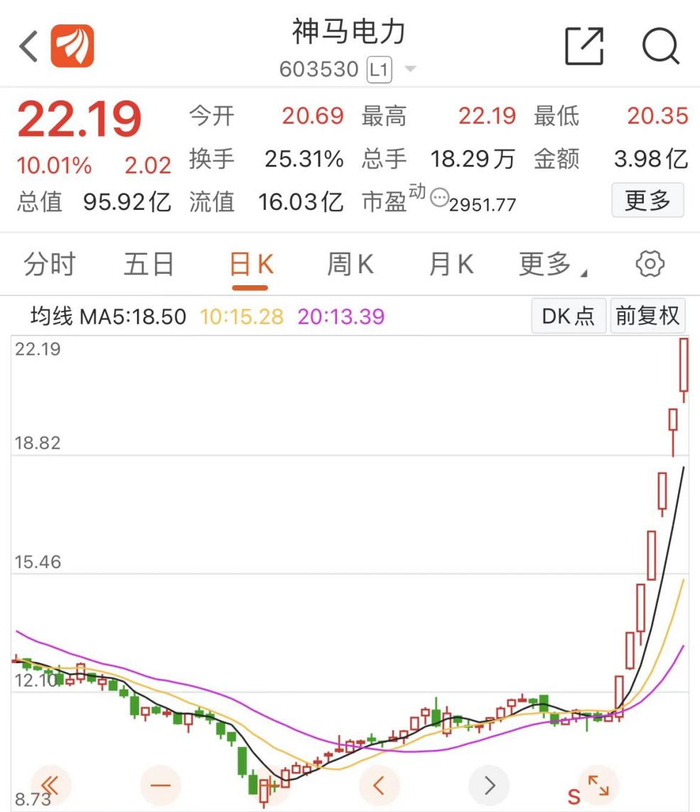Tap the DK点 button
The height and width of the screenshot is (812, 700).
[567, 317]
